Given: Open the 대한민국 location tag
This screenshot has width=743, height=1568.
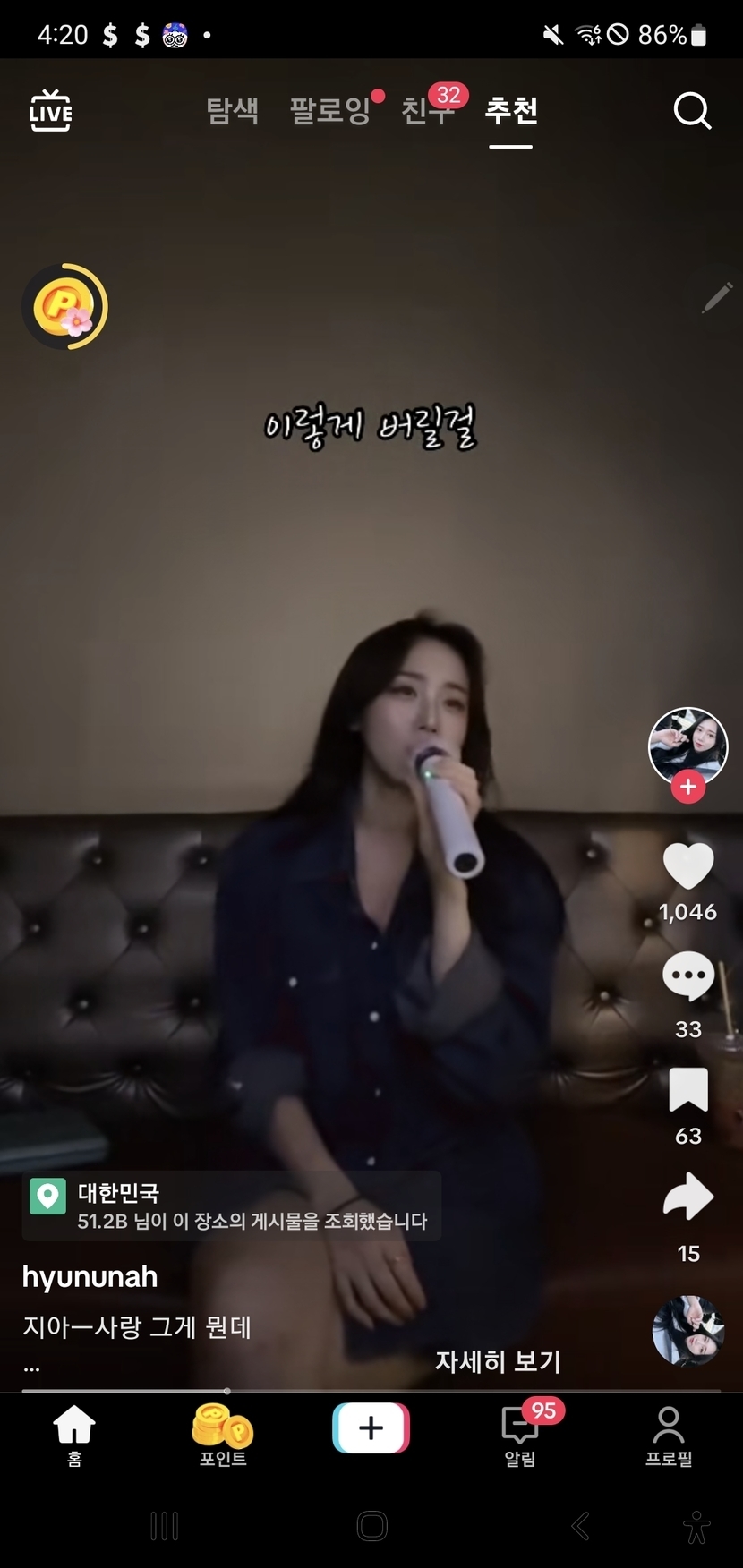Looking at the screenshot, I should (231, 1206).
